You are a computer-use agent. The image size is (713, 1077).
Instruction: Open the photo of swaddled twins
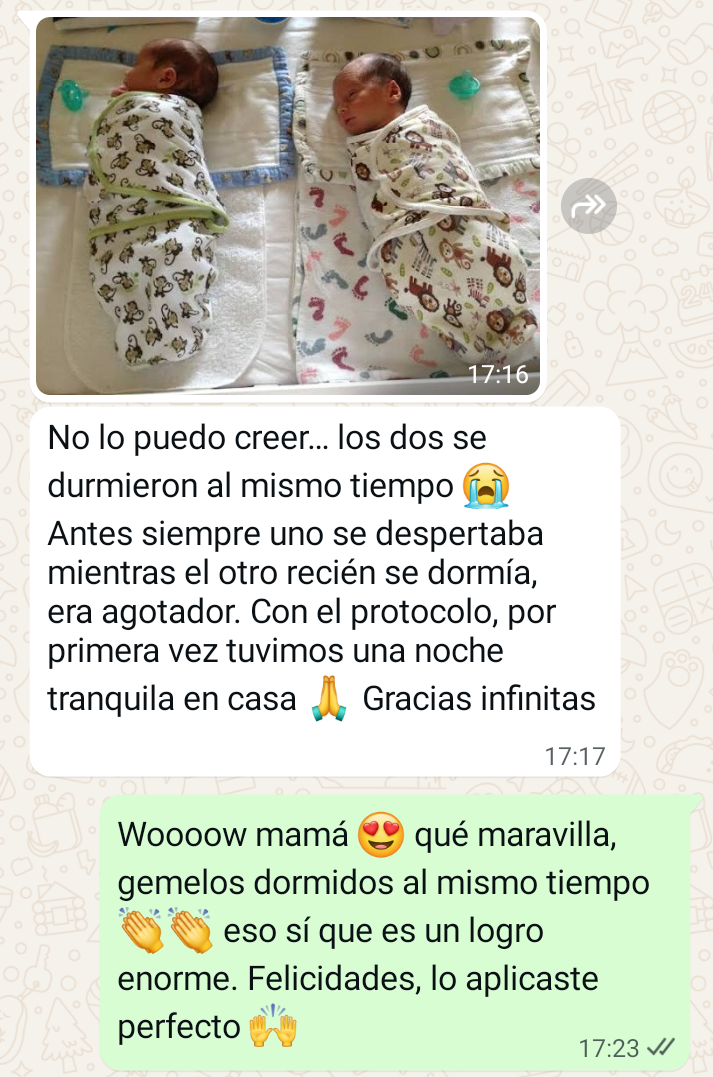pyautogui.click(x=288, y=206)
